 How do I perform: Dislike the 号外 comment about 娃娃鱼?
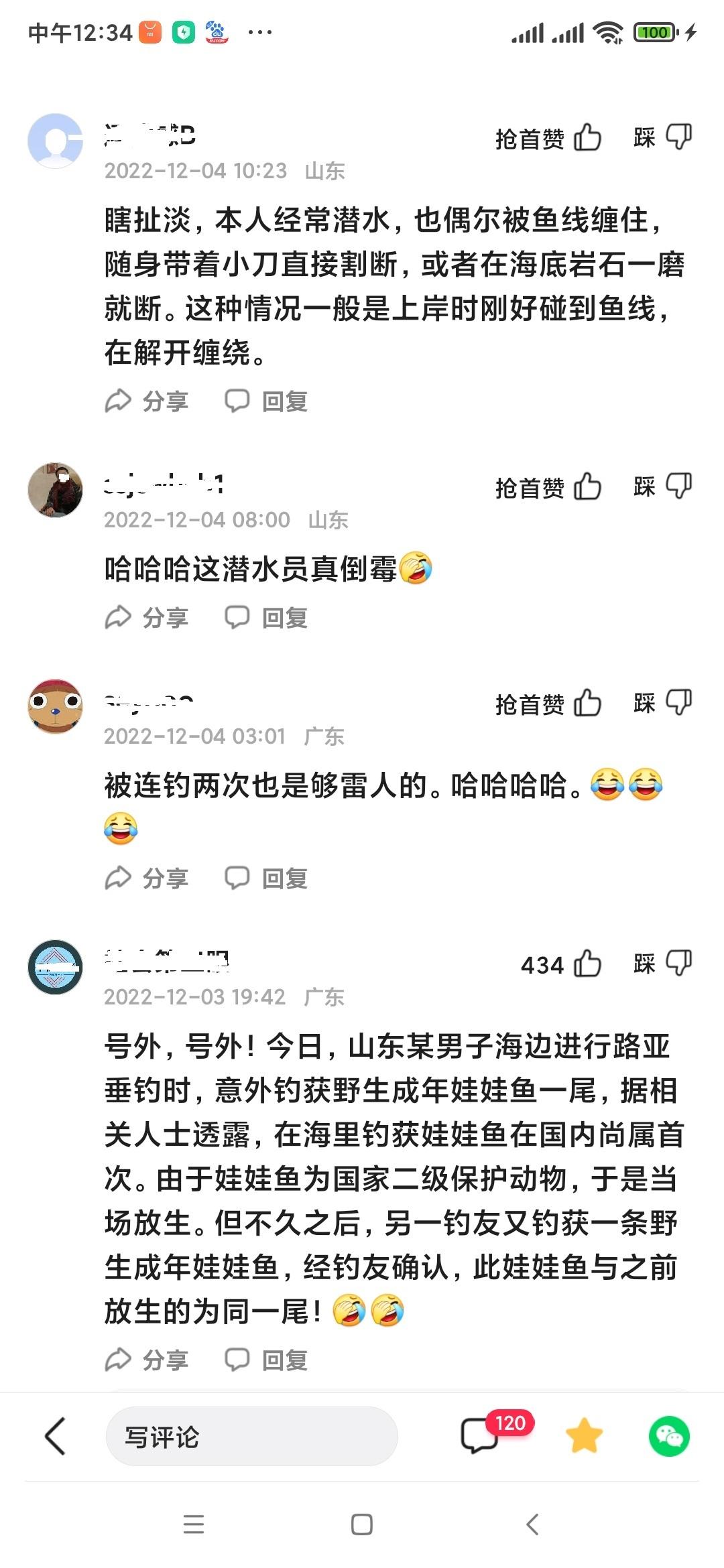coord(678,963)
